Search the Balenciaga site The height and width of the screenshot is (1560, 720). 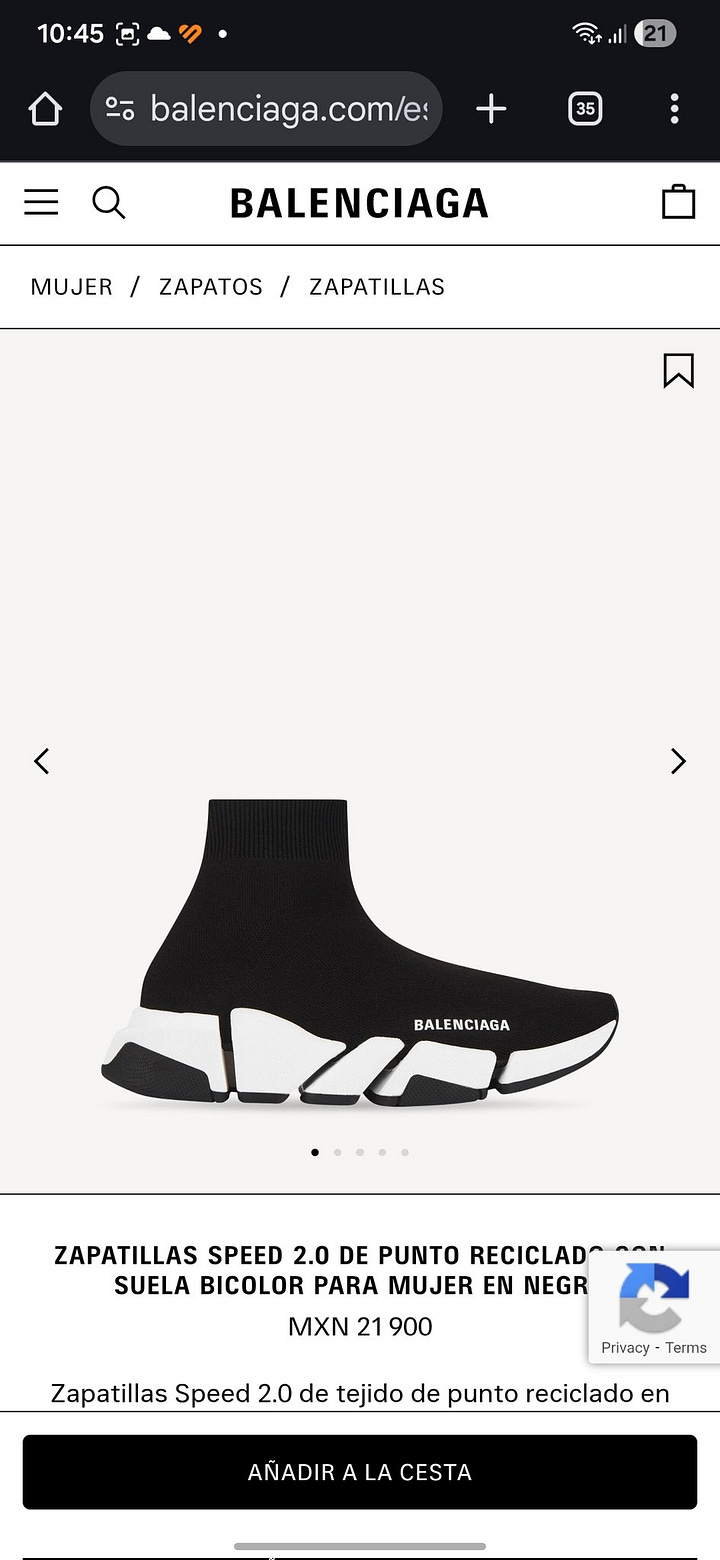click(x=108, y=202)
